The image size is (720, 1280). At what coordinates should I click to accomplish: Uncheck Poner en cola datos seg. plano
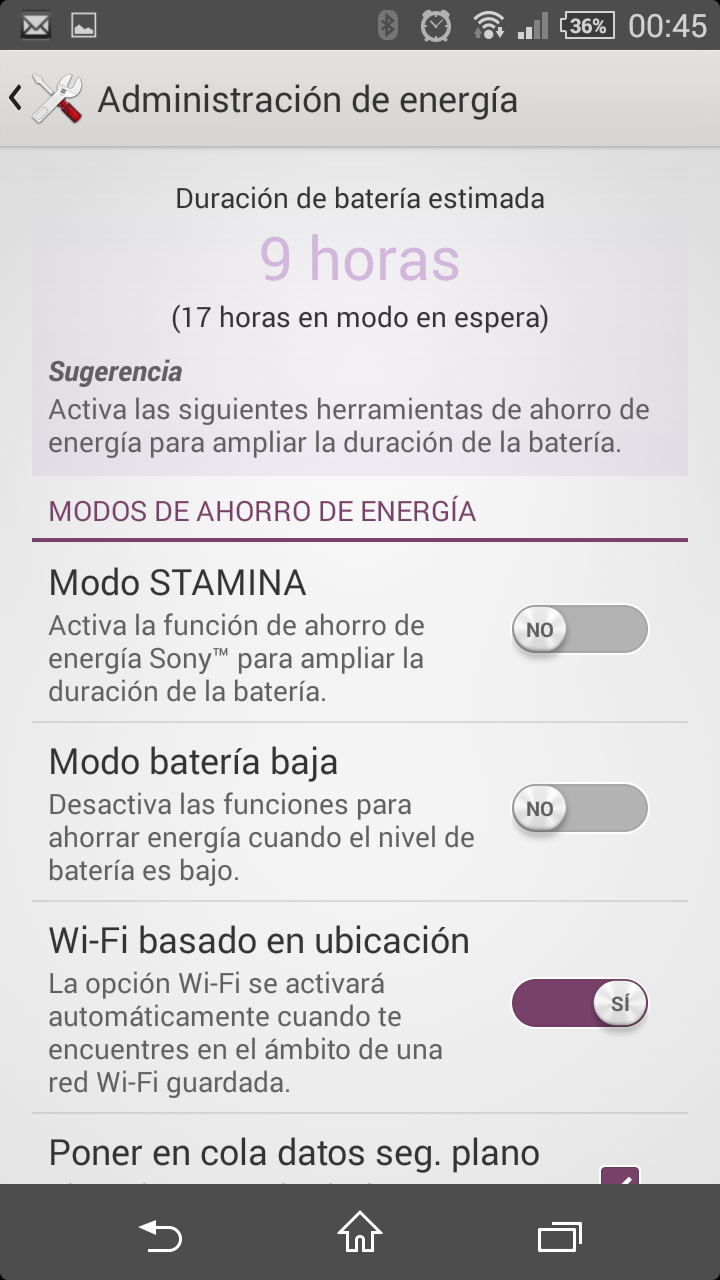pos(620,1176)
